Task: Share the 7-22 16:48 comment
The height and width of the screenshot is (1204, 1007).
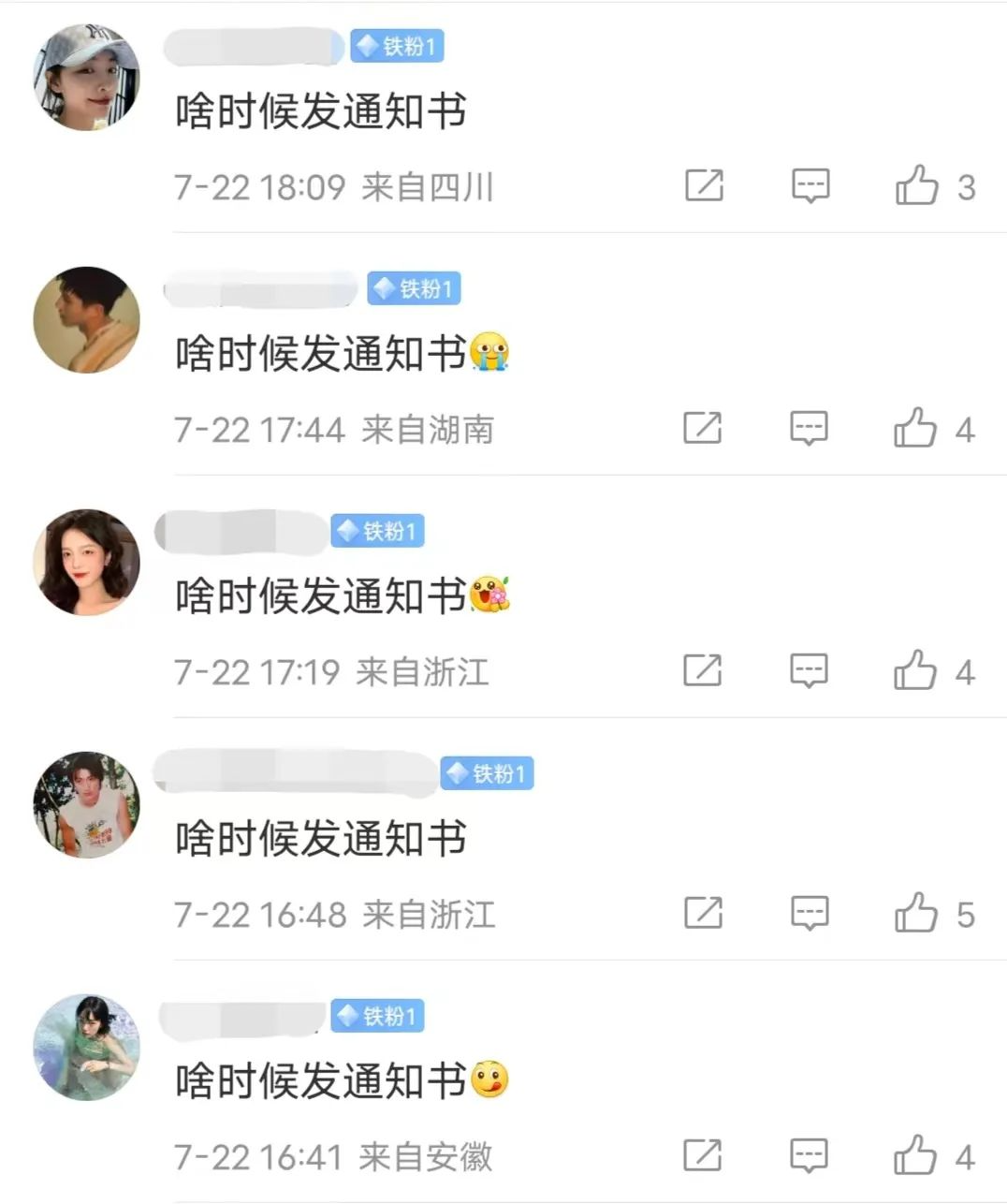Action: click(x=703, y=913)
